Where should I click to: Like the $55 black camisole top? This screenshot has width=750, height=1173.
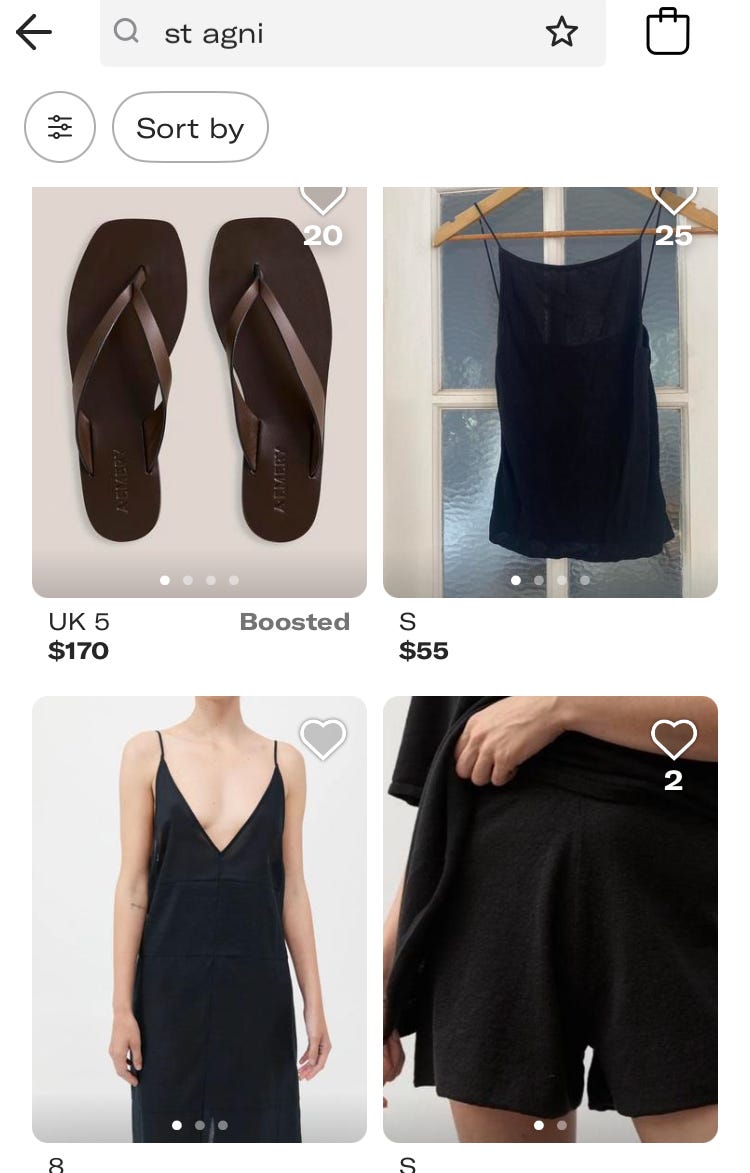tap(673, 197)
